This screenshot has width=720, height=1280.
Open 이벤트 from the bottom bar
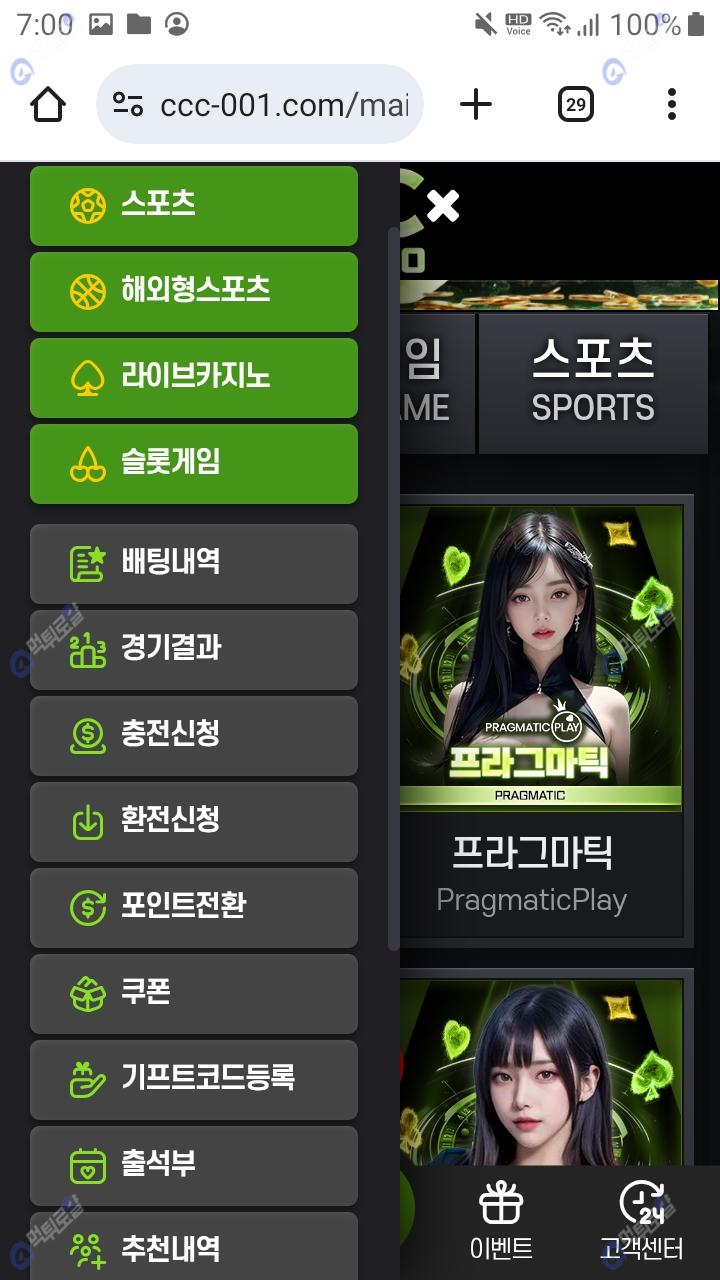click(x=501, y=1222)
